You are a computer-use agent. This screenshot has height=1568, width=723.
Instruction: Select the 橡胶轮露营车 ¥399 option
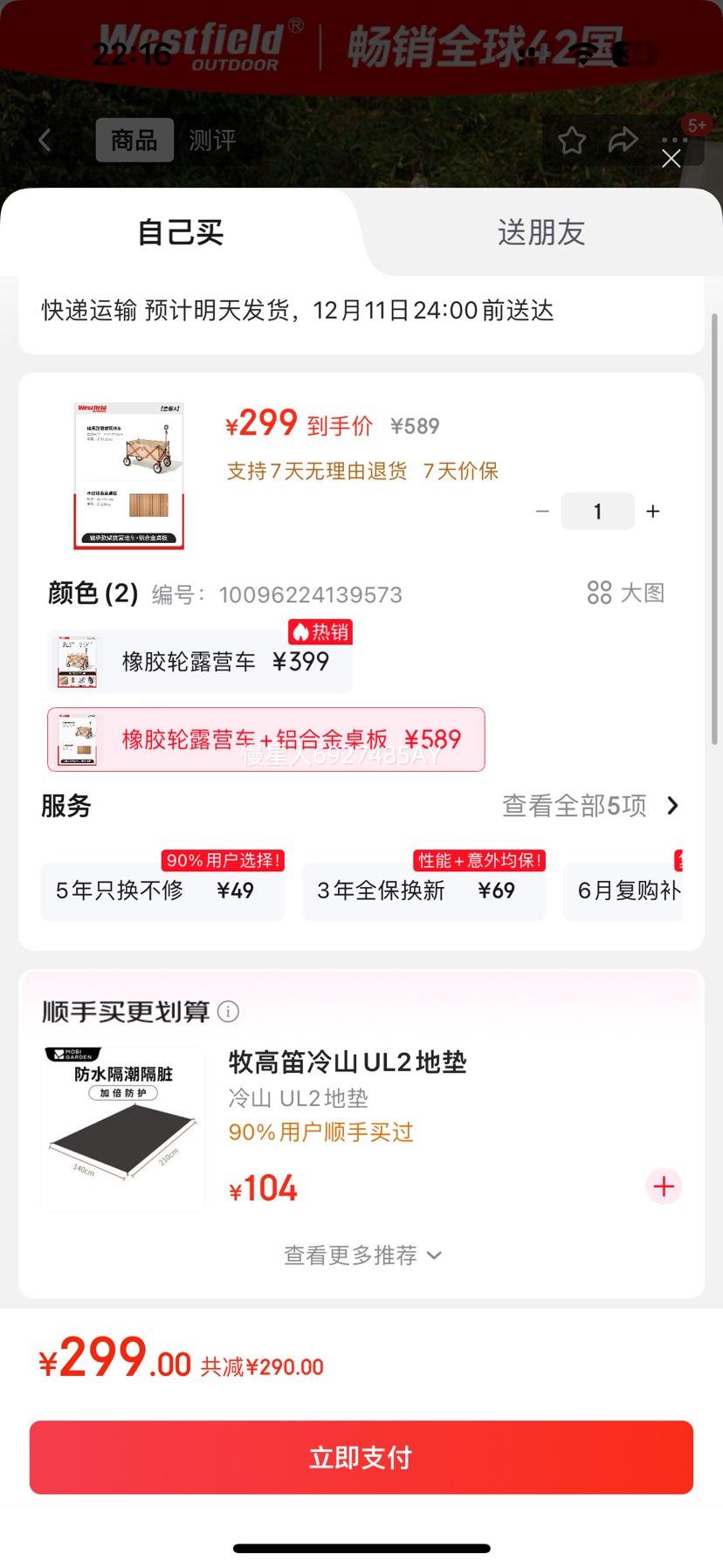[199, 661]
